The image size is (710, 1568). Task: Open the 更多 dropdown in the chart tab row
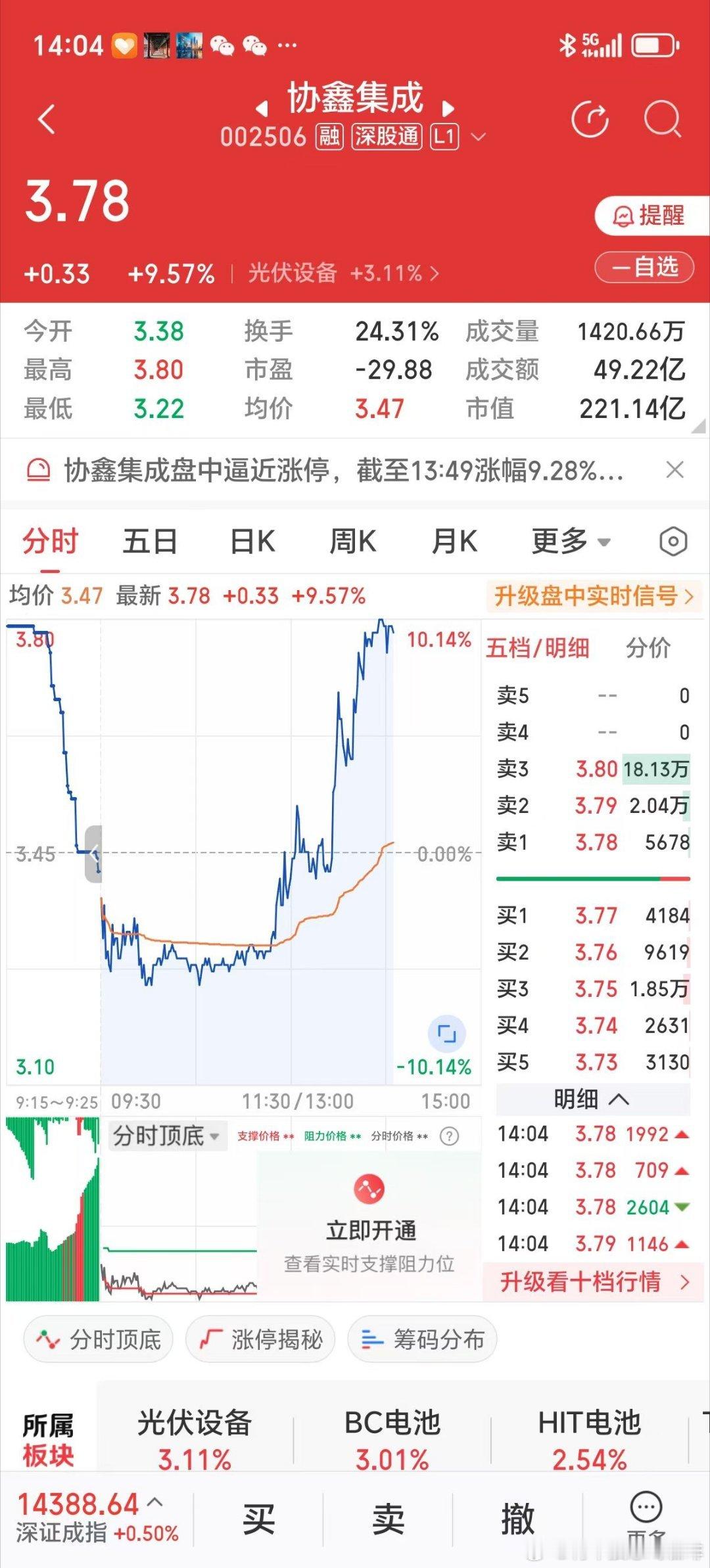click(x=569, y=540)
